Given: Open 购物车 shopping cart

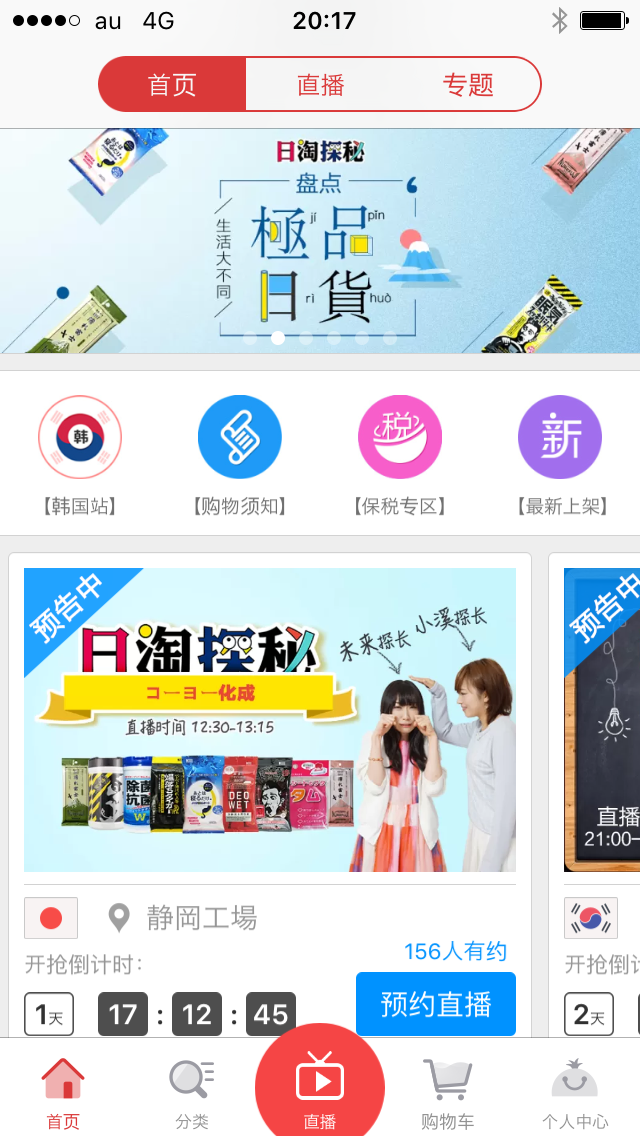Looking at the screenshot, I should (447, 1092).
